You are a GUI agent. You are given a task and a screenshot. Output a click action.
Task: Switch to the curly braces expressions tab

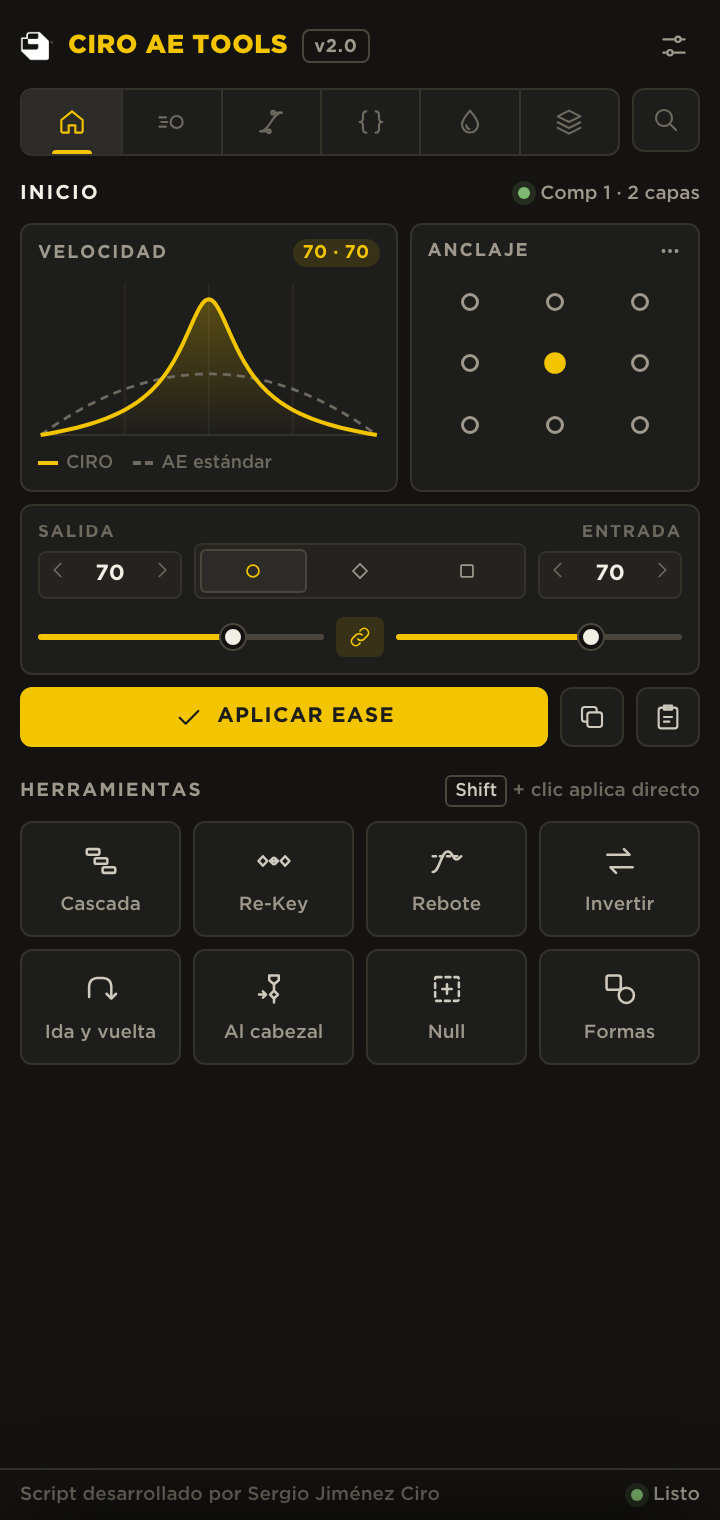[371, 122]
